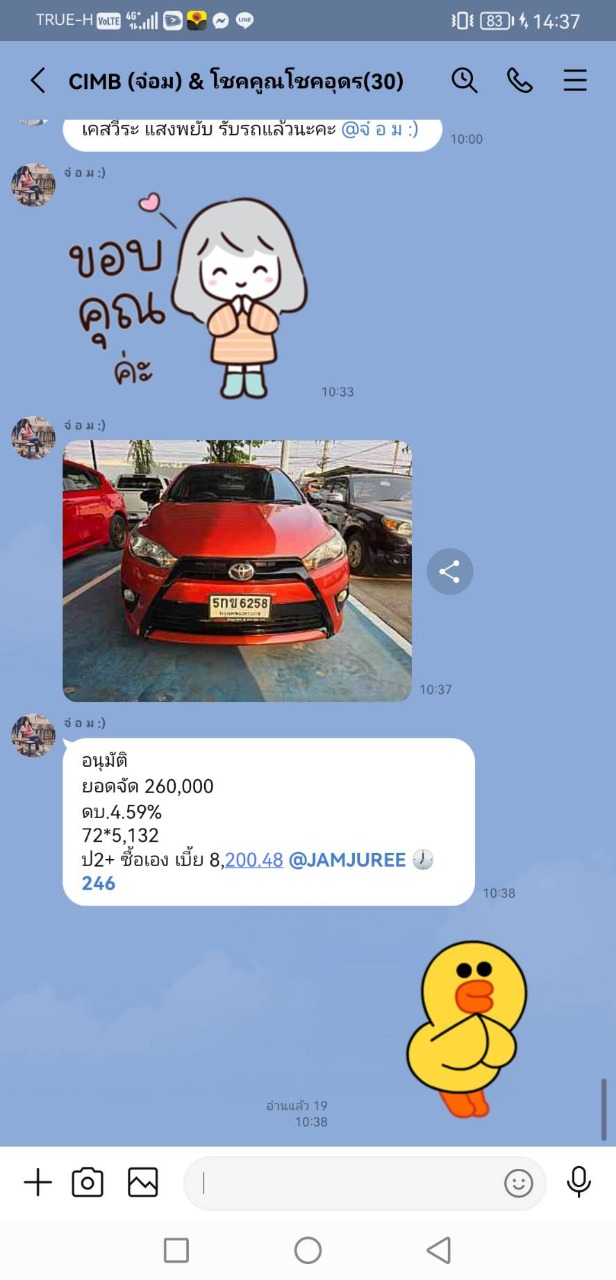
Task: Open the red Toyota car photo
Action: coord(237,570)
